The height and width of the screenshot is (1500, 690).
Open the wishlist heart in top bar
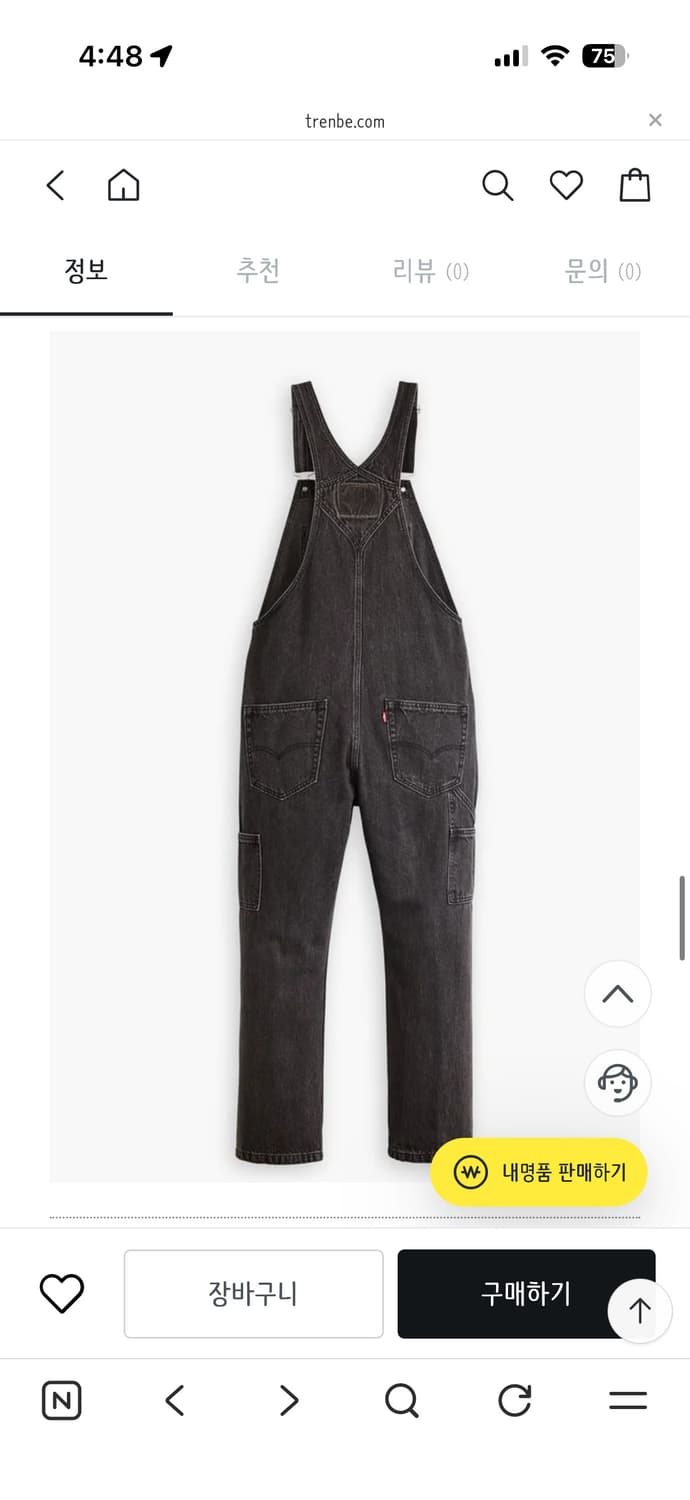pos(566,186)
